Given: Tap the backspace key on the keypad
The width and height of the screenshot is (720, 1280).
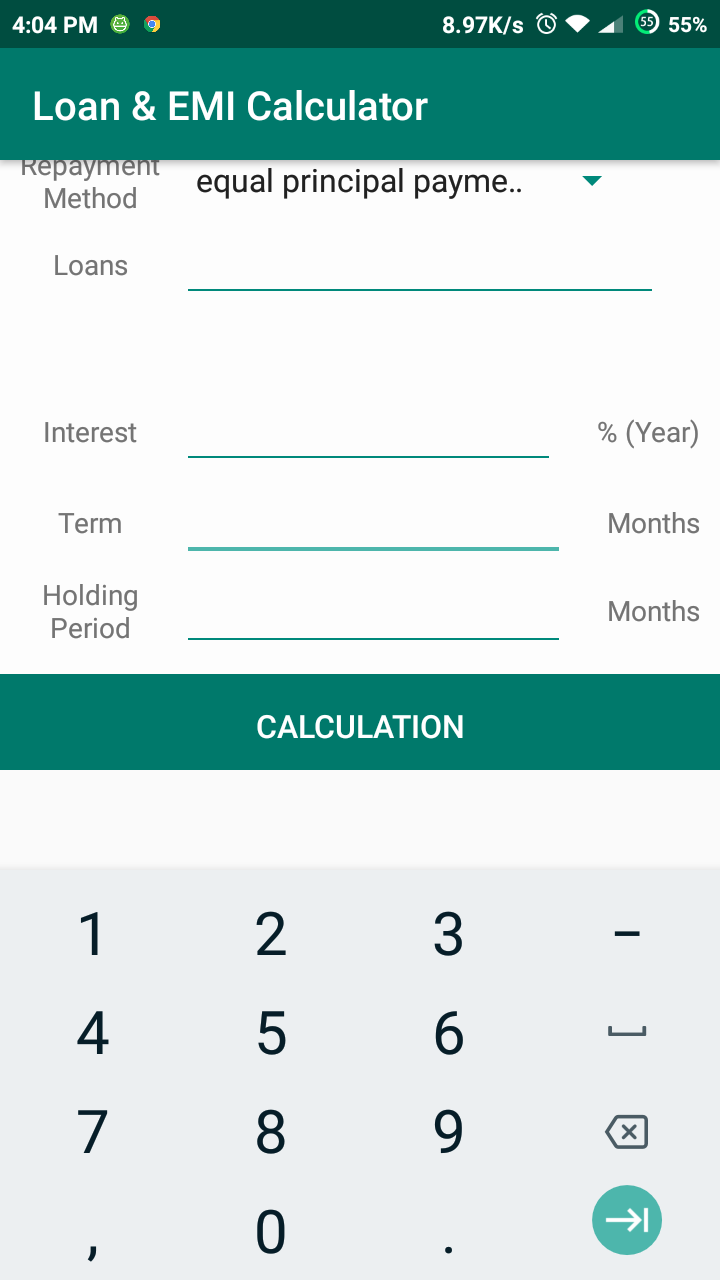Looking at the screenshot, I should click(x=627, y=1131).
